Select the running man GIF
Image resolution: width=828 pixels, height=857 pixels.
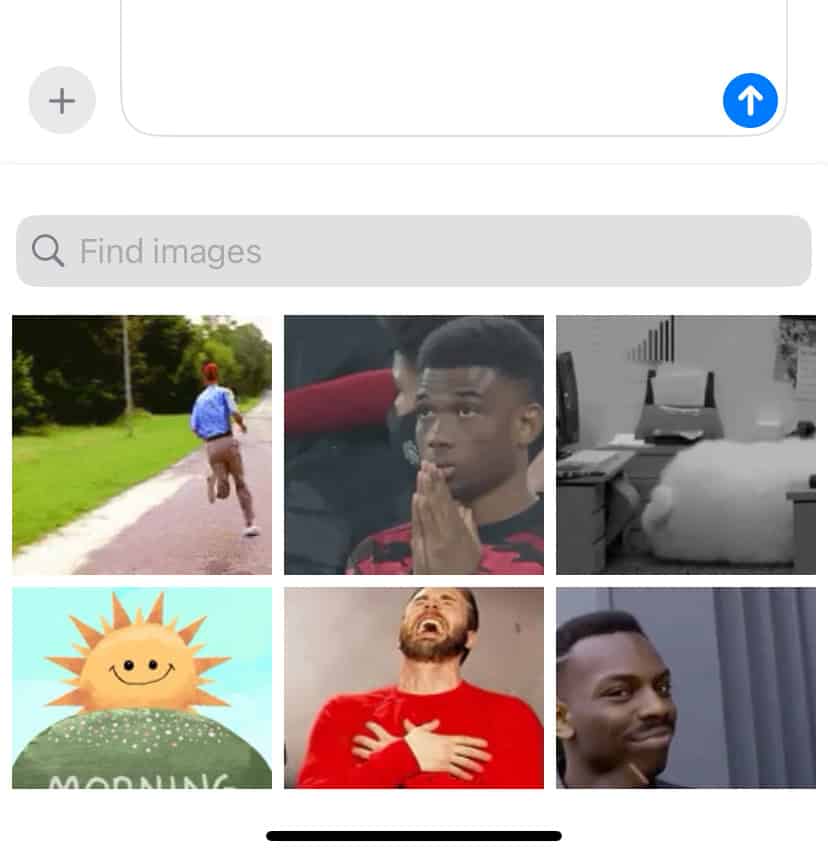pos(142,445)
